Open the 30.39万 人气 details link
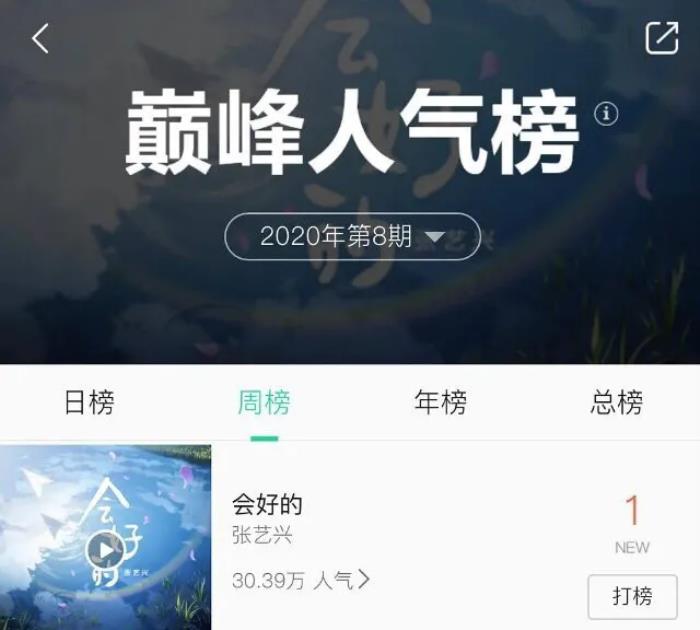This screenshot has width=700, height=630. (300, 580)
